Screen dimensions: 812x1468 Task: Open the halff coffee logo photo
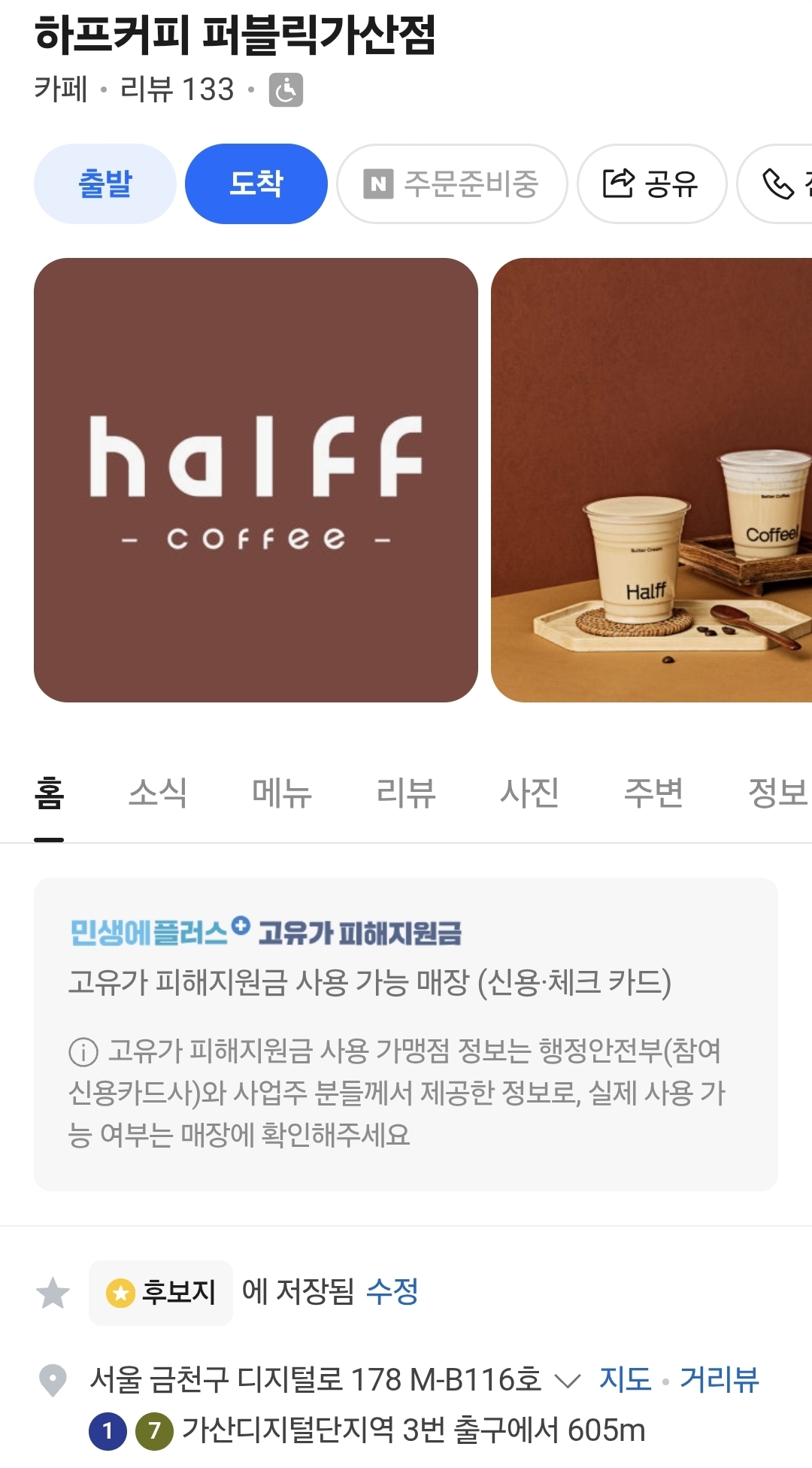tap(256, 480)
